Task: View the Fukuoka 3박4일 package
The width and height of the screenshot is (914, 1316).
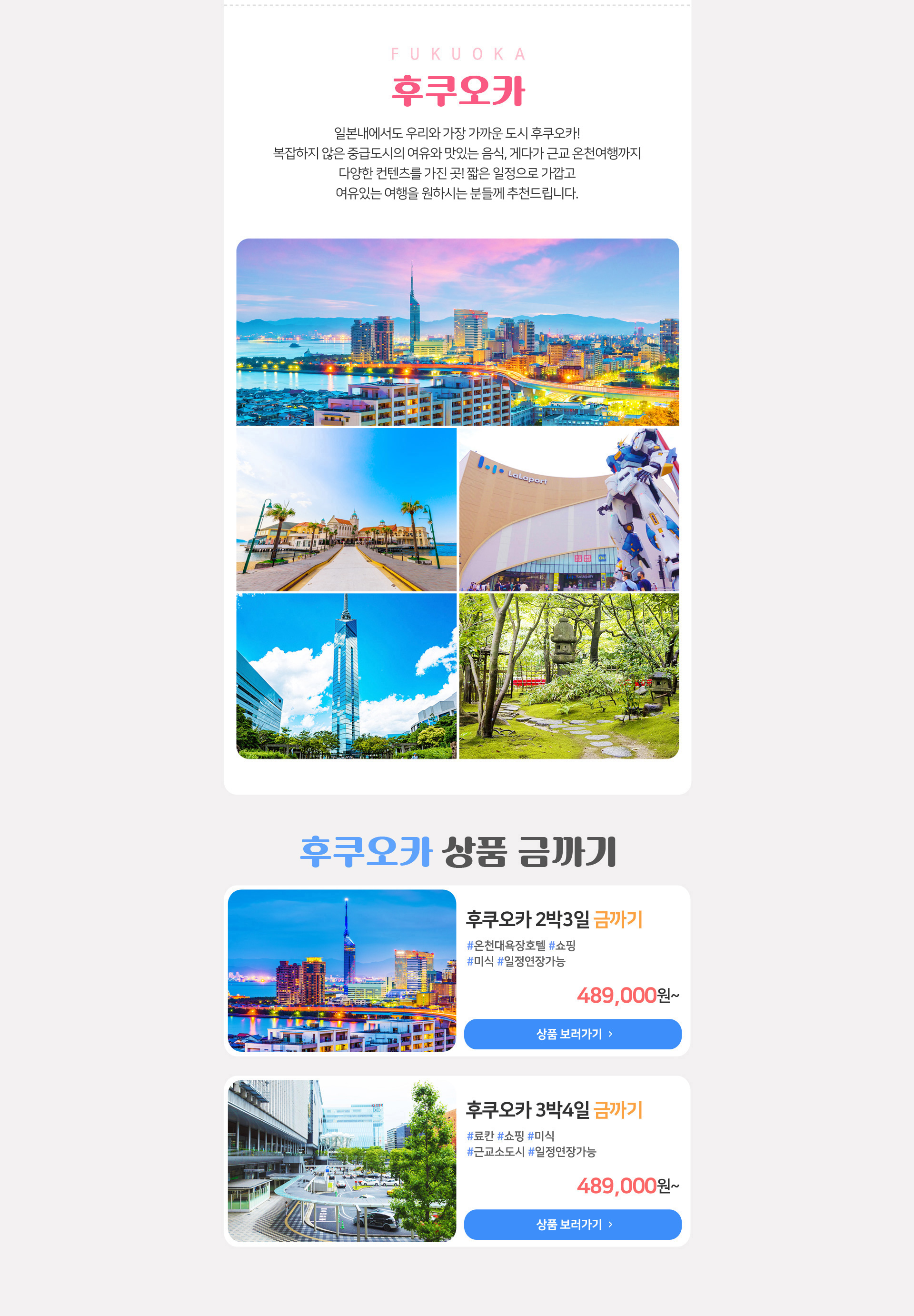Action: click(x=572, y=1224)
